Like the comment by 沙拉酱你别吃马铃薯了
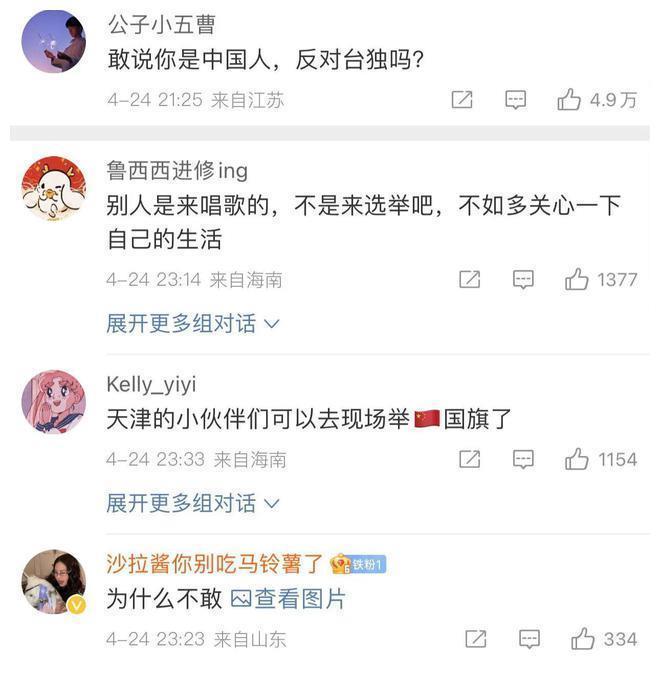 [582, 638]
